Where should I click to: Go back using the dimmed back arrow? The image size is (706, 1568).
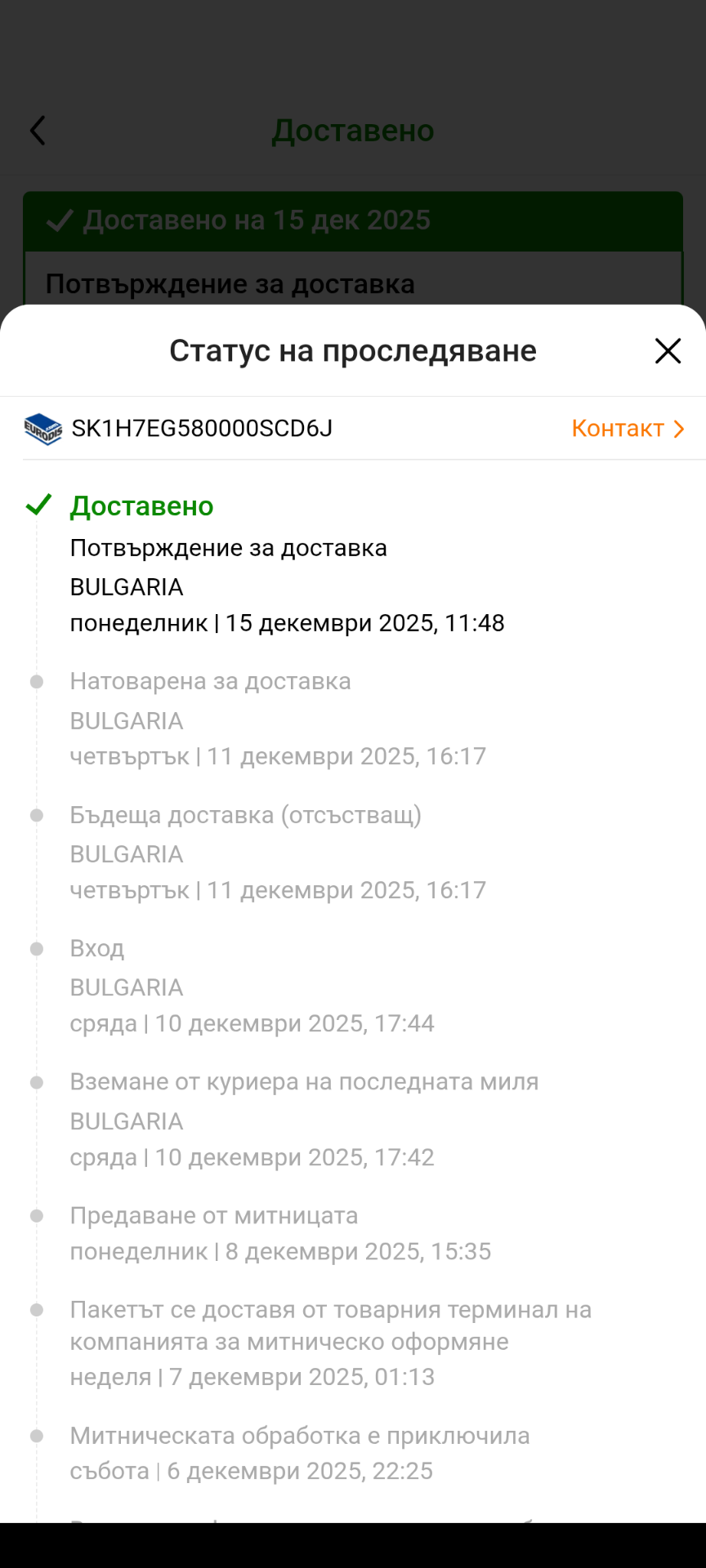(x=38, y=131)
